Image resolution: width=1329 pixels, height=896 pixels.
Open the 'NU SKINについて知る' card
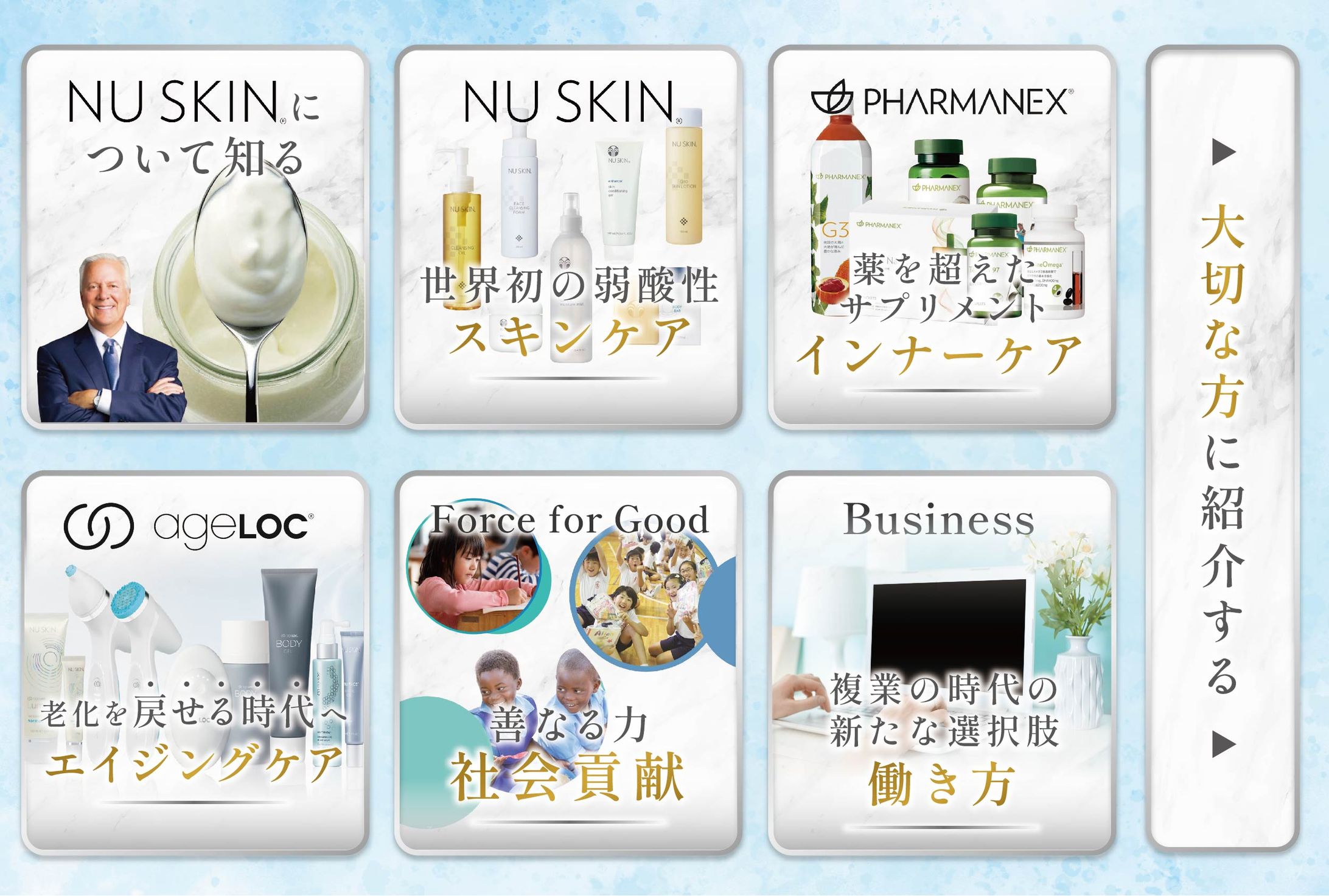(195, 237)
